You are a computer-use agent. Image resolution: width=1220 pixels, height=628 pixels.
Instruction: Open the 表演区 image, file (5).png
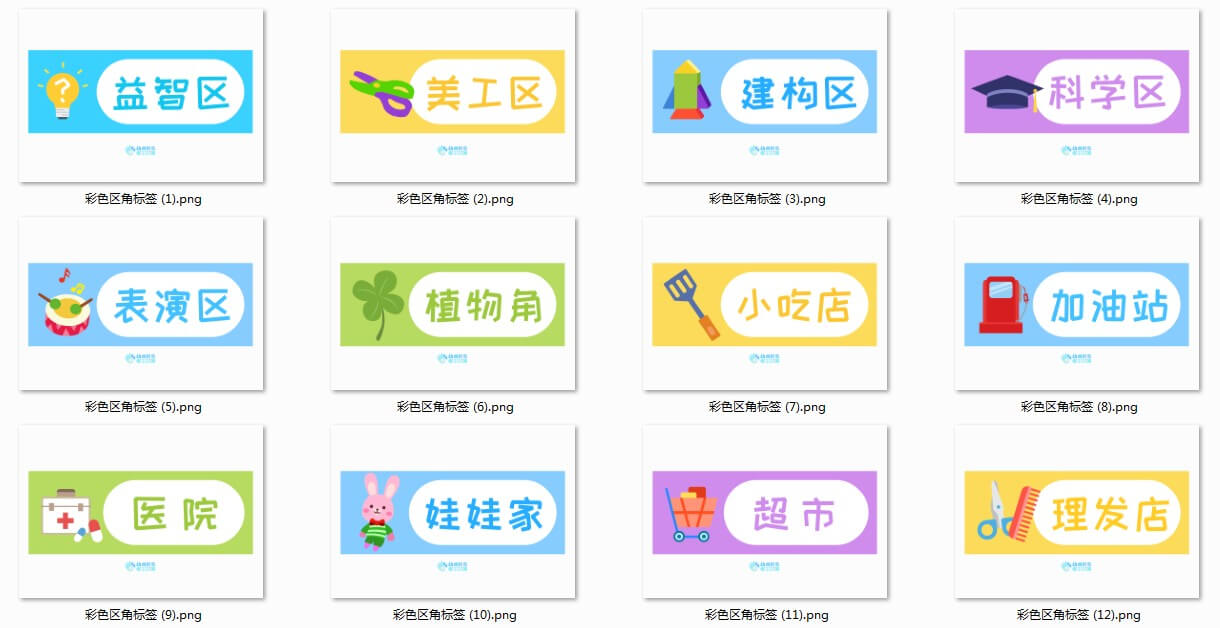141,304
